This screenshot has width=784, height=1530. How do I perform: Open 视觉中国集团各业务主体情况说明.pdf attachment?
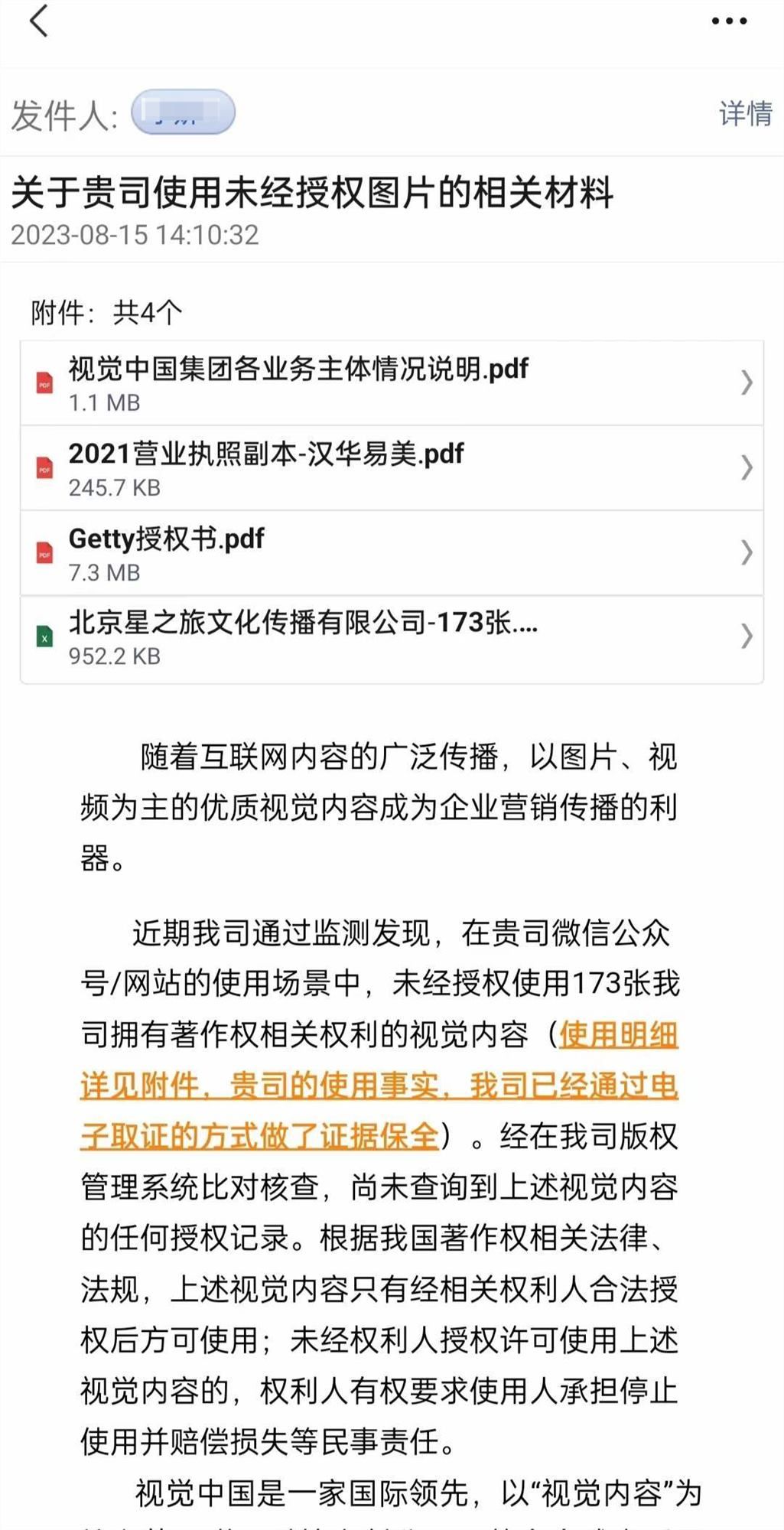[x=391, y=383]
